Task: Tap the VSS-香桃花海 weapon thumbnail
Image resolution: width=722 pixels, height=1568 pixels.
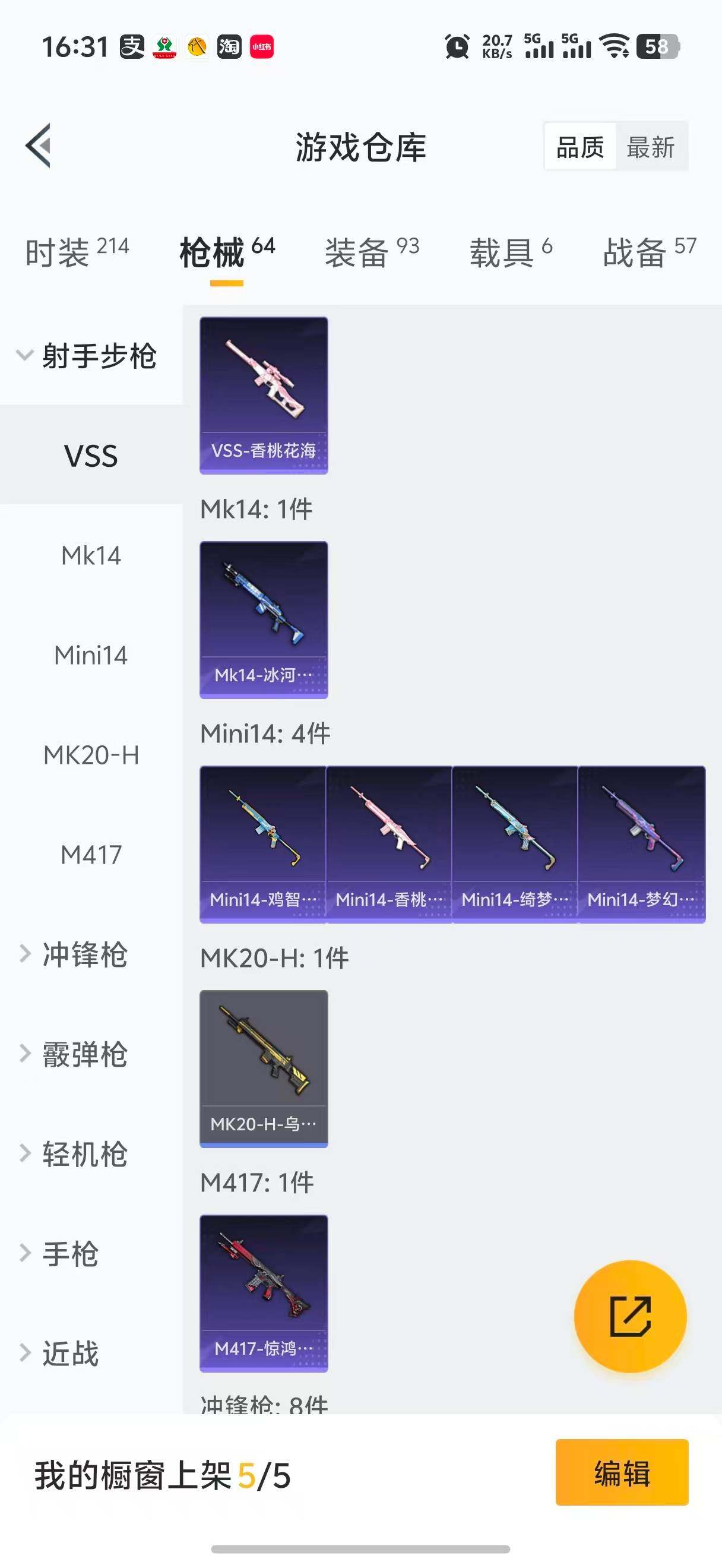Action: point(264,394)
